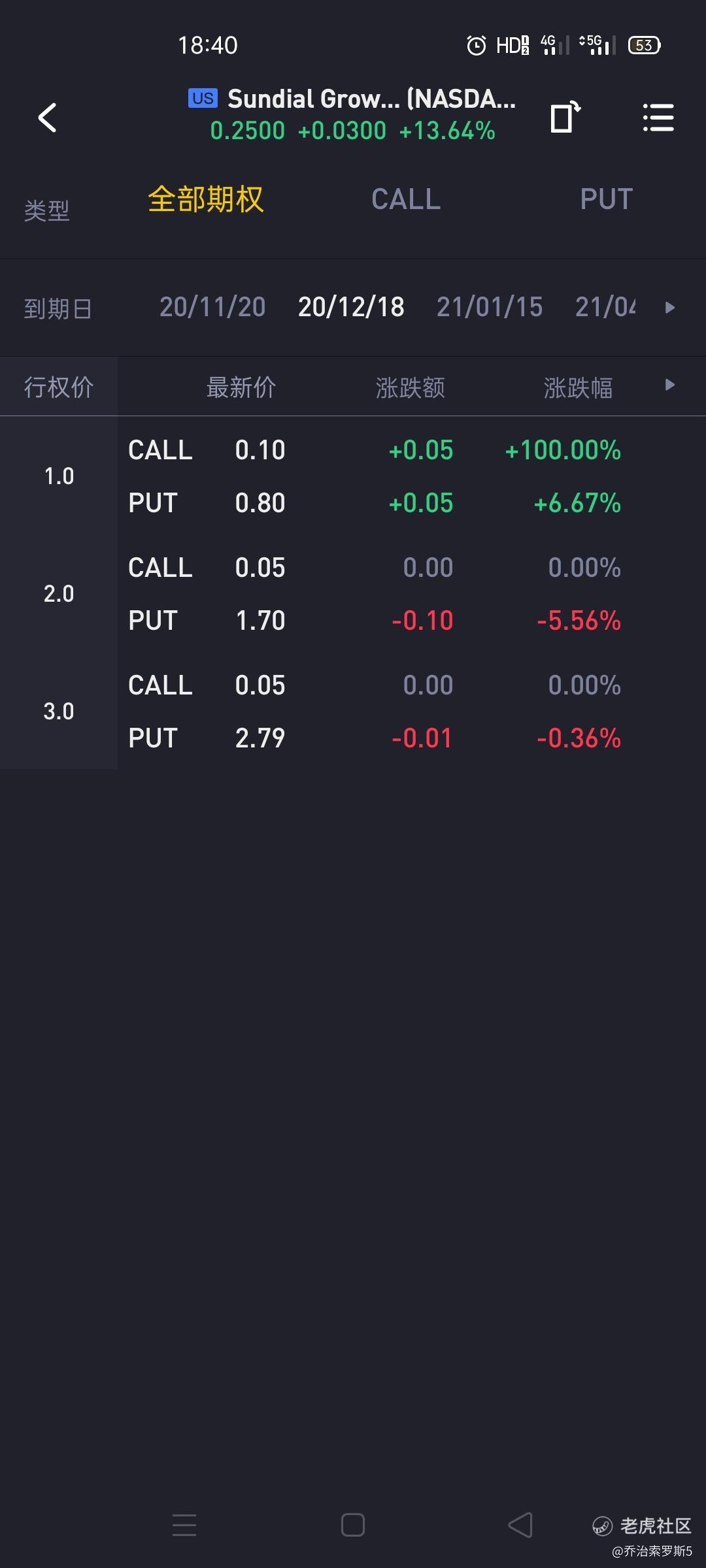Show more expiry dates via arrow
This screenshot has height=1568, width=706.
pos(669,307)
